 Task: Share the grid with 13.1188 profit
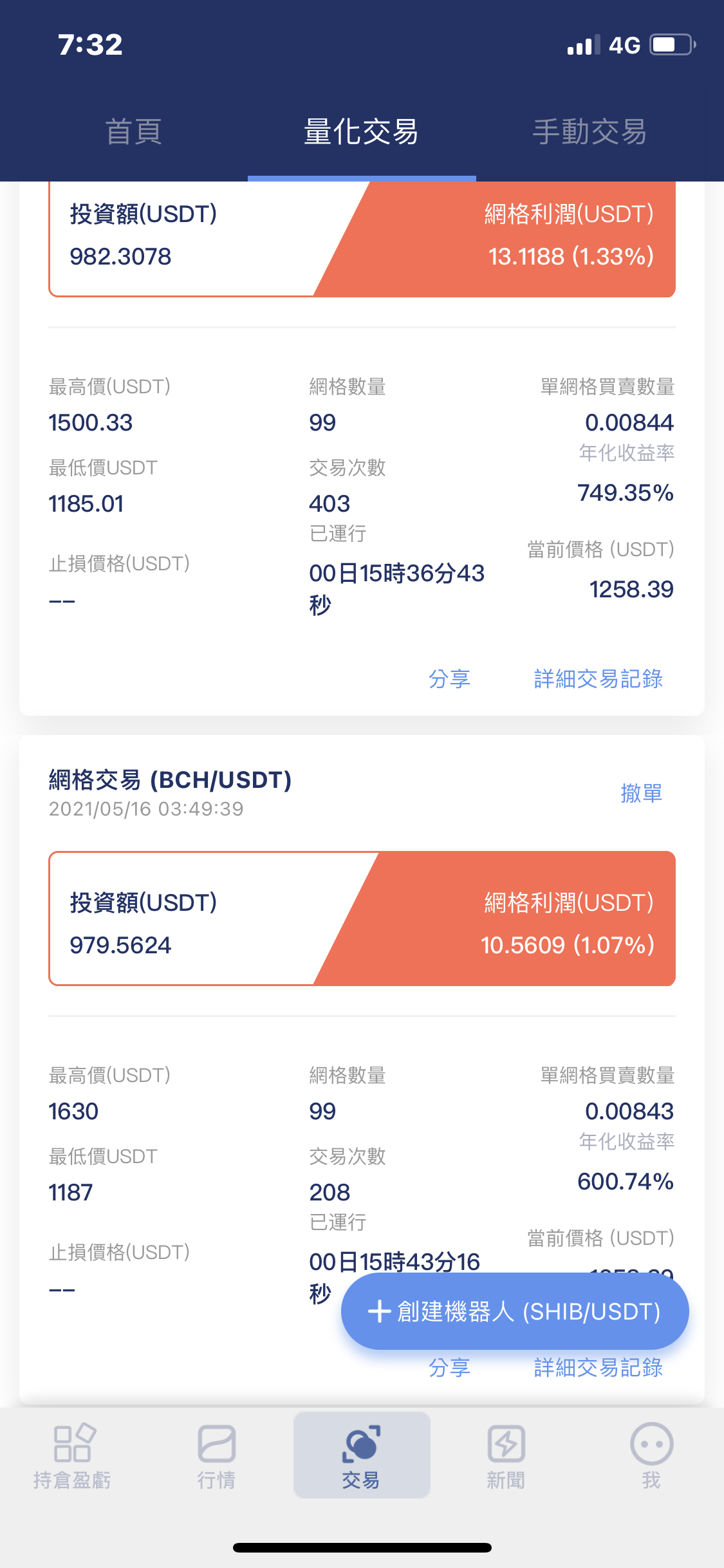click(449, 678)
